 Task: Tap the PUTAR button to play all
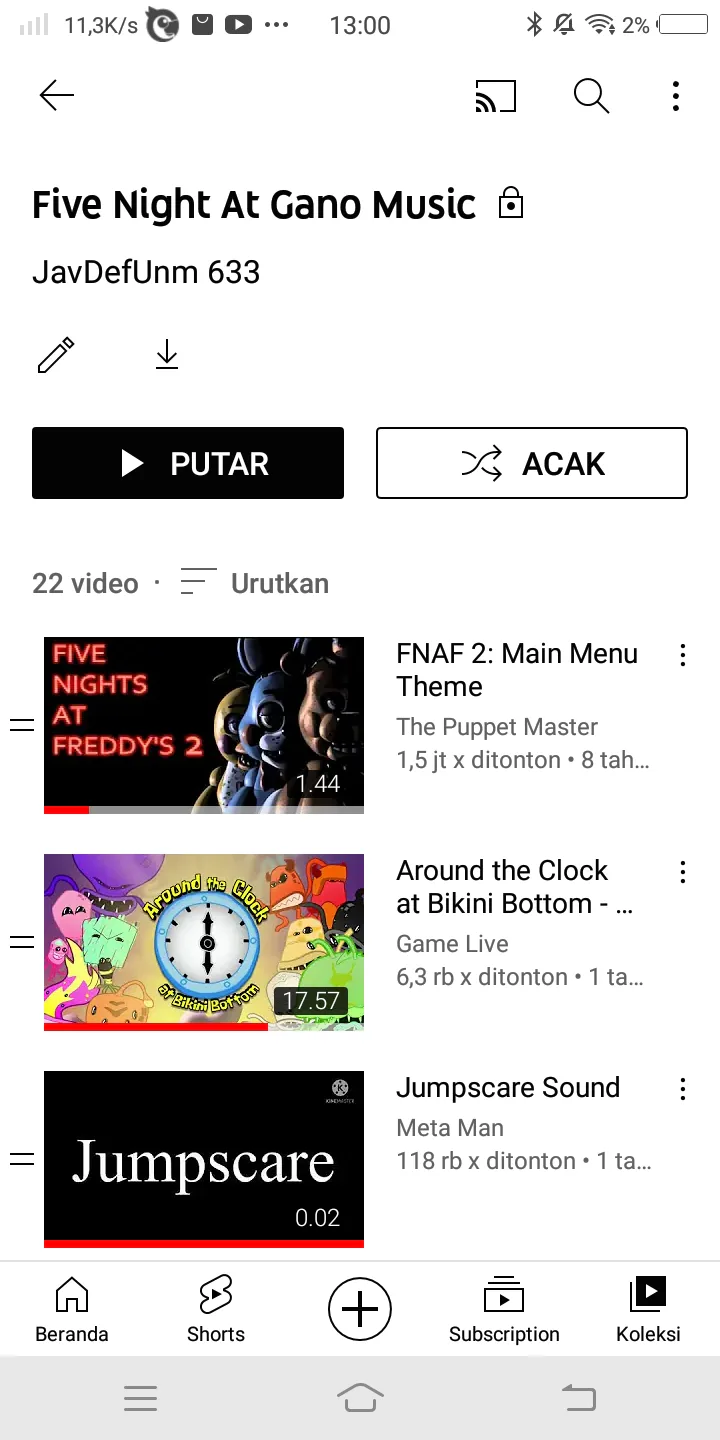point(188,463)
